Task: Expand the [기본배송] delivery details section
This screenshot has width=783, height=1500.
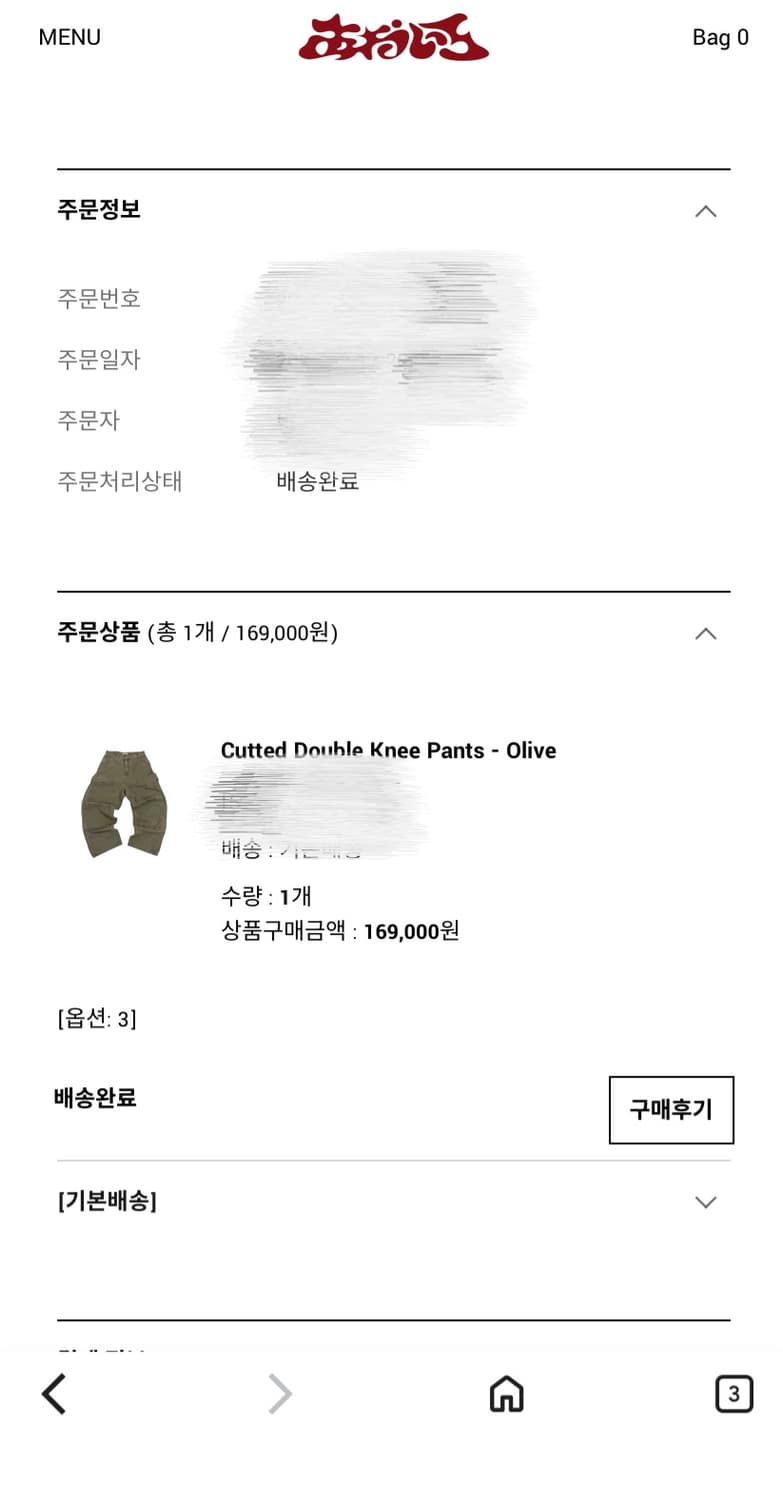Action: coord(706,1202)
